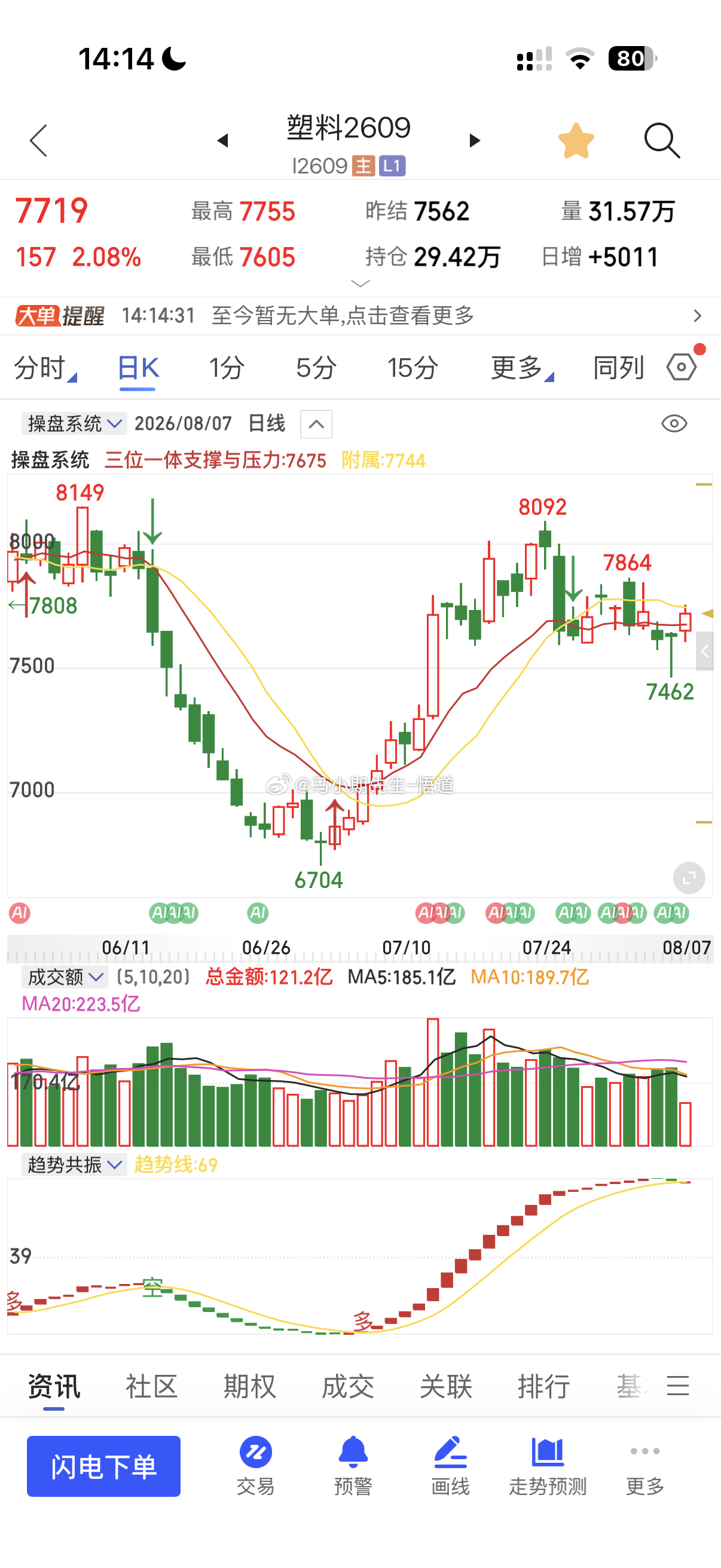The width and height of the screenshot is (721, 1568).
Task: Go back with the top-left arrow
Action: pyautogui.click(x=38, y=141)
